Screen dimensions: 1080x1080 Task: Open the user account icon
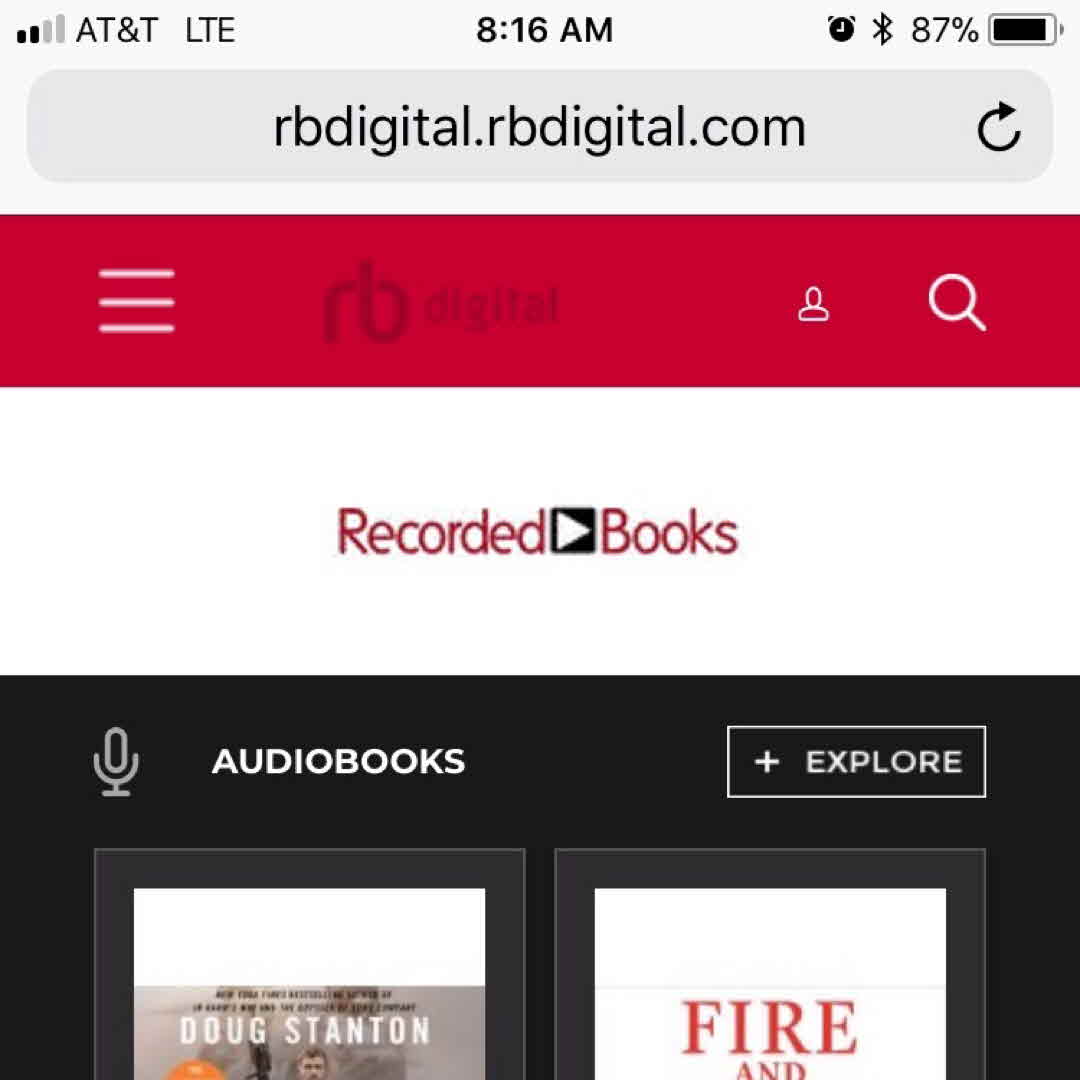(813, 304)
